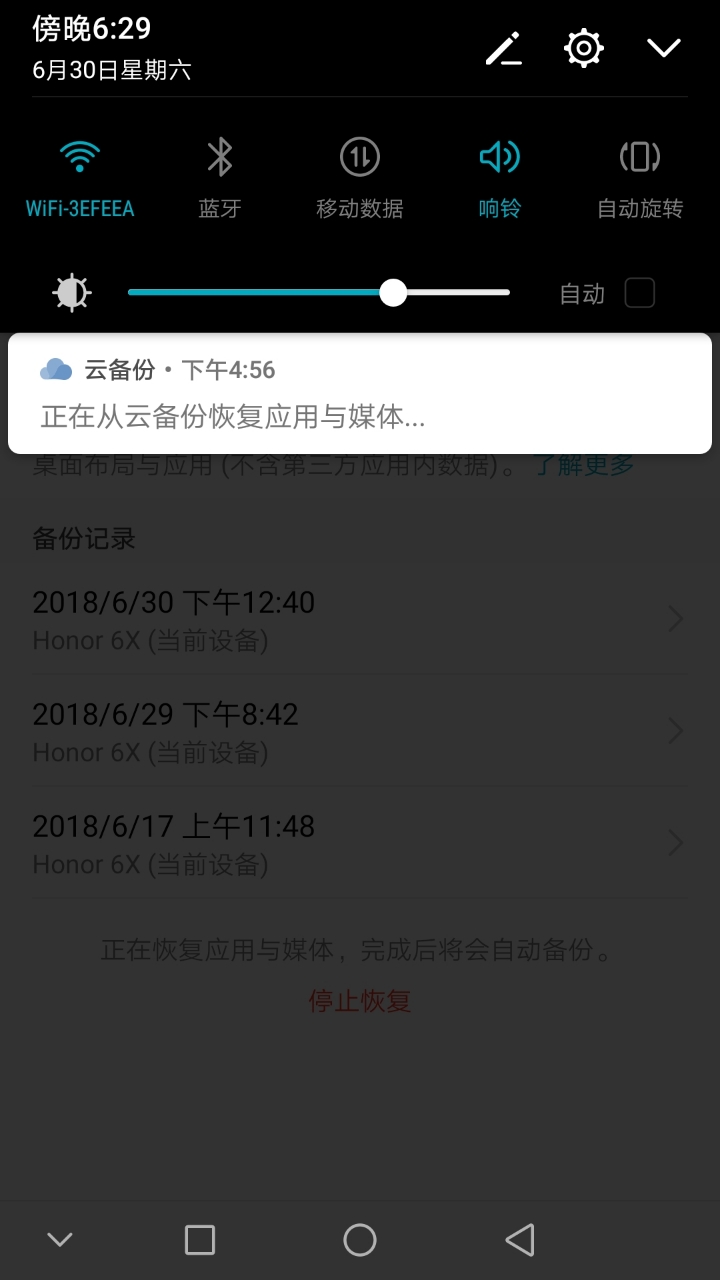The image size is (720, 1280).
Task: Adjust the screen brightness slider
Action: click(x=393, y=292)
